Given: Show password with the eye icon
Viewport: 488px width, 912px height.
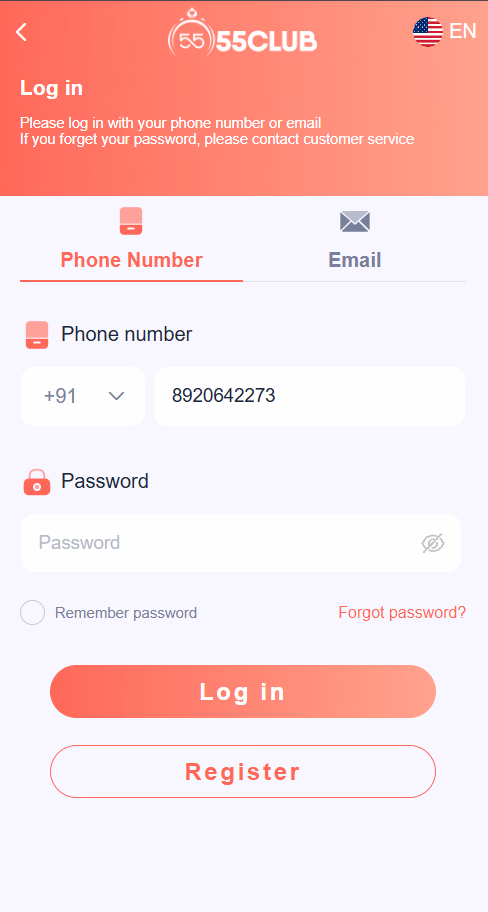Looking at the screenshot, I should pos(433,543).
